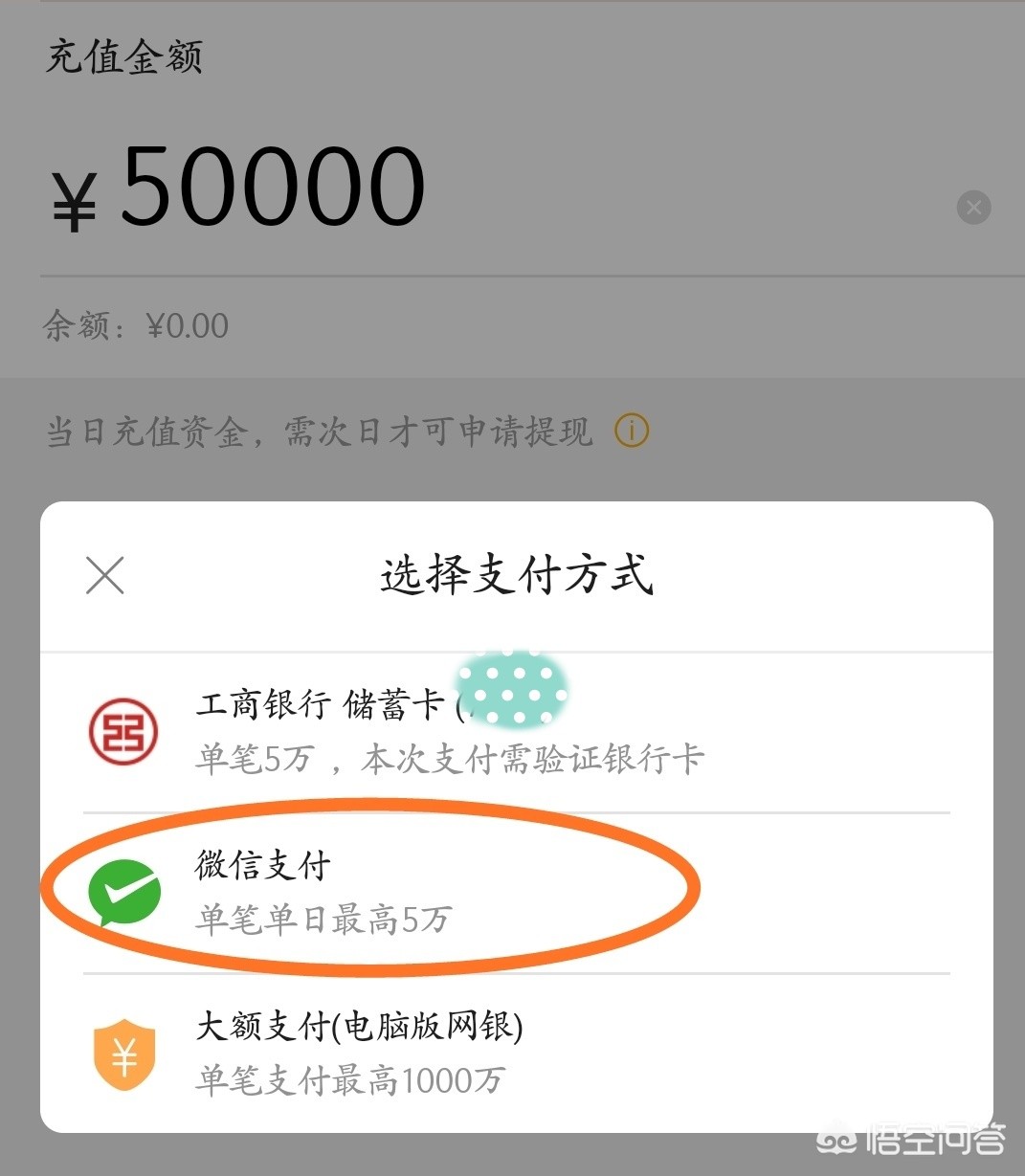The image size is (1025, 1176).
Task: Tap the WeChat checkmark payment icon
Action: pyautogui.click(x=123, y=892)
